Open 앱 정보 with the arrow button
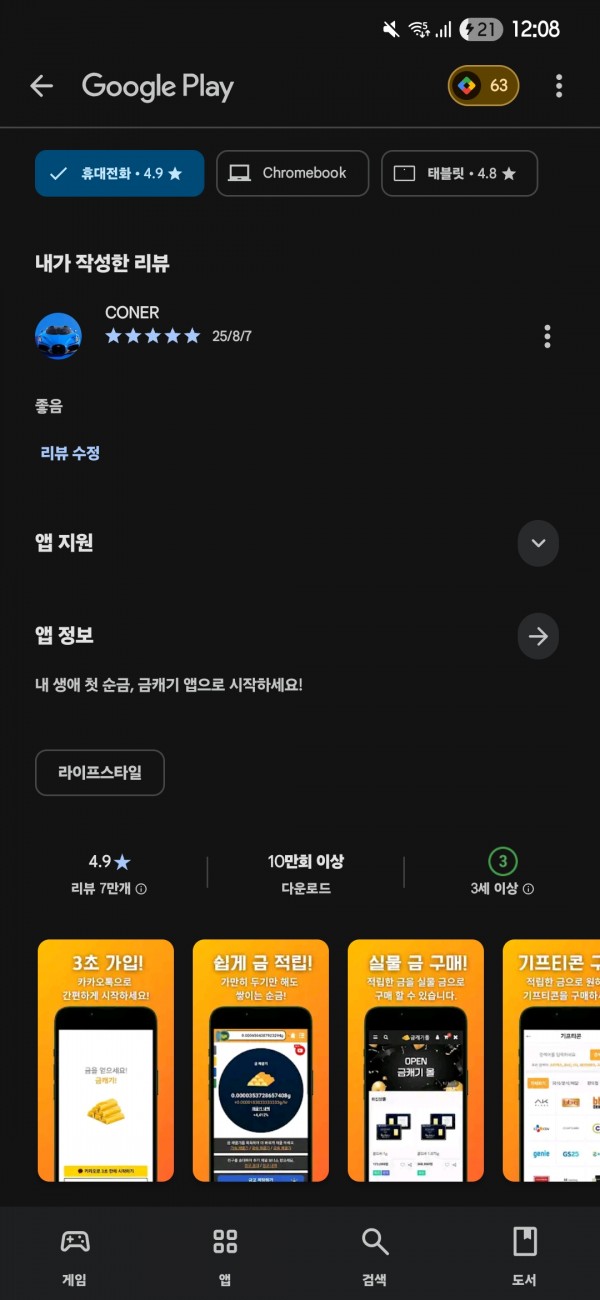 pyautogui.click(x=538, y=637)
